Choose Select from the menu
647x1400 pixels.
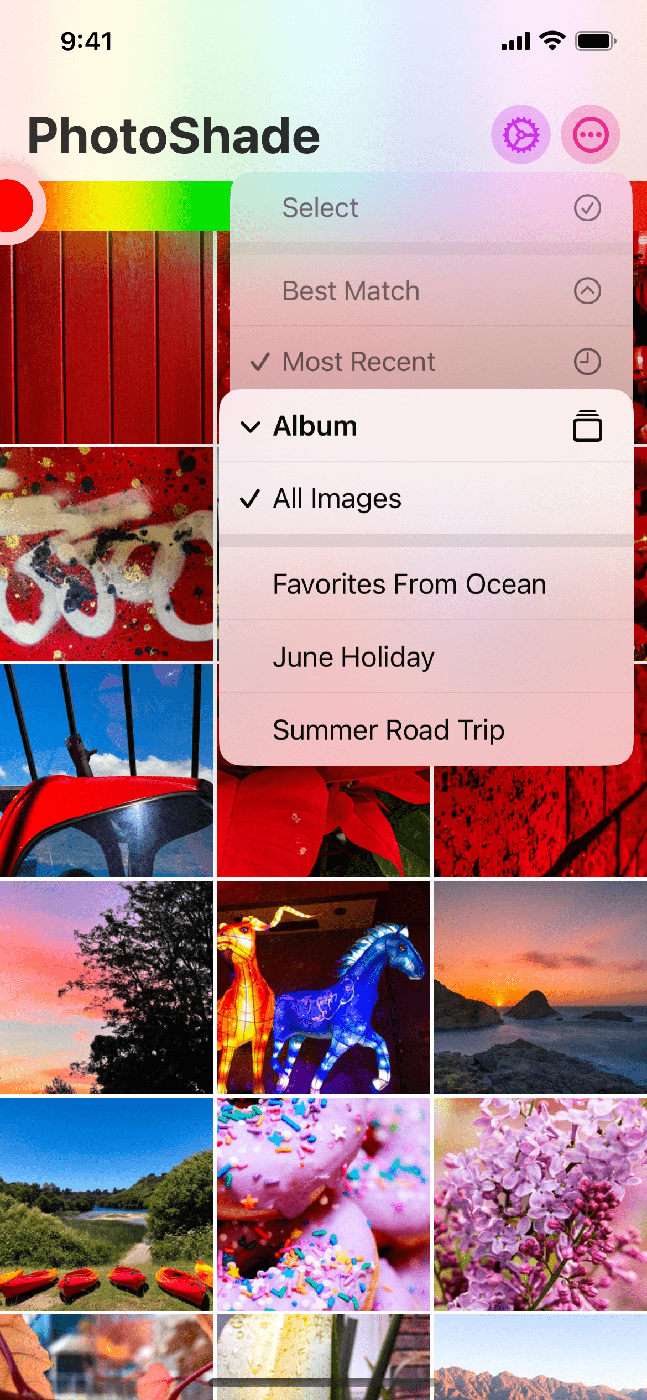[x=430, y=208]
